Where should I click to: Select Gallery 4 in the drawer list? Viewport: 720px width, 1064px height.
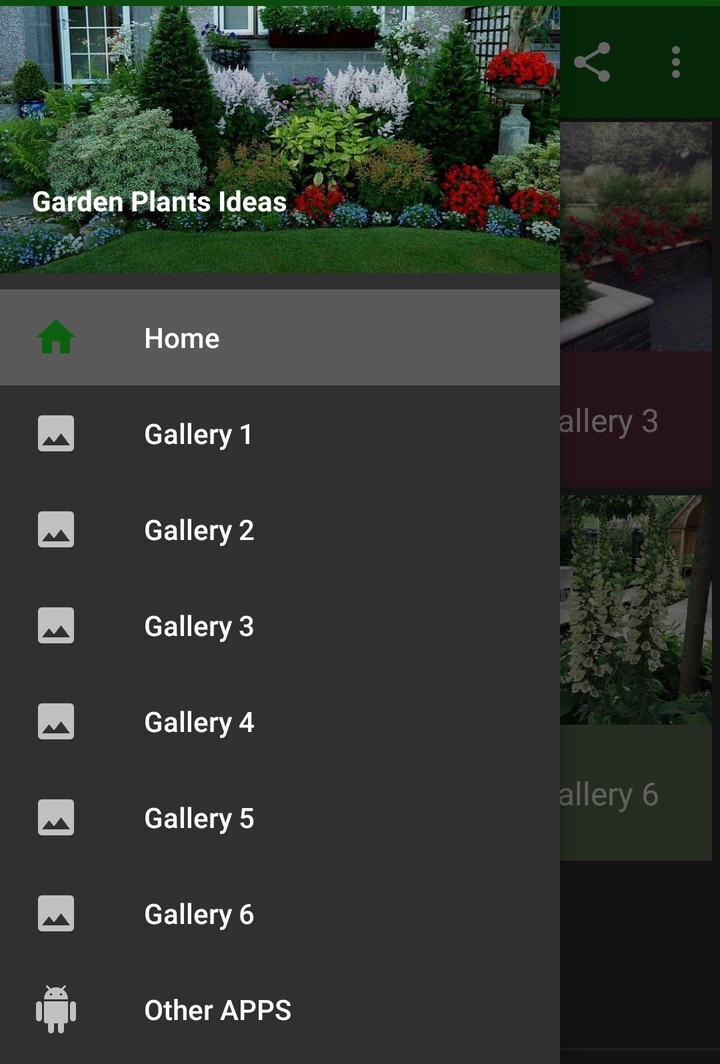click(x=198, y=722)
